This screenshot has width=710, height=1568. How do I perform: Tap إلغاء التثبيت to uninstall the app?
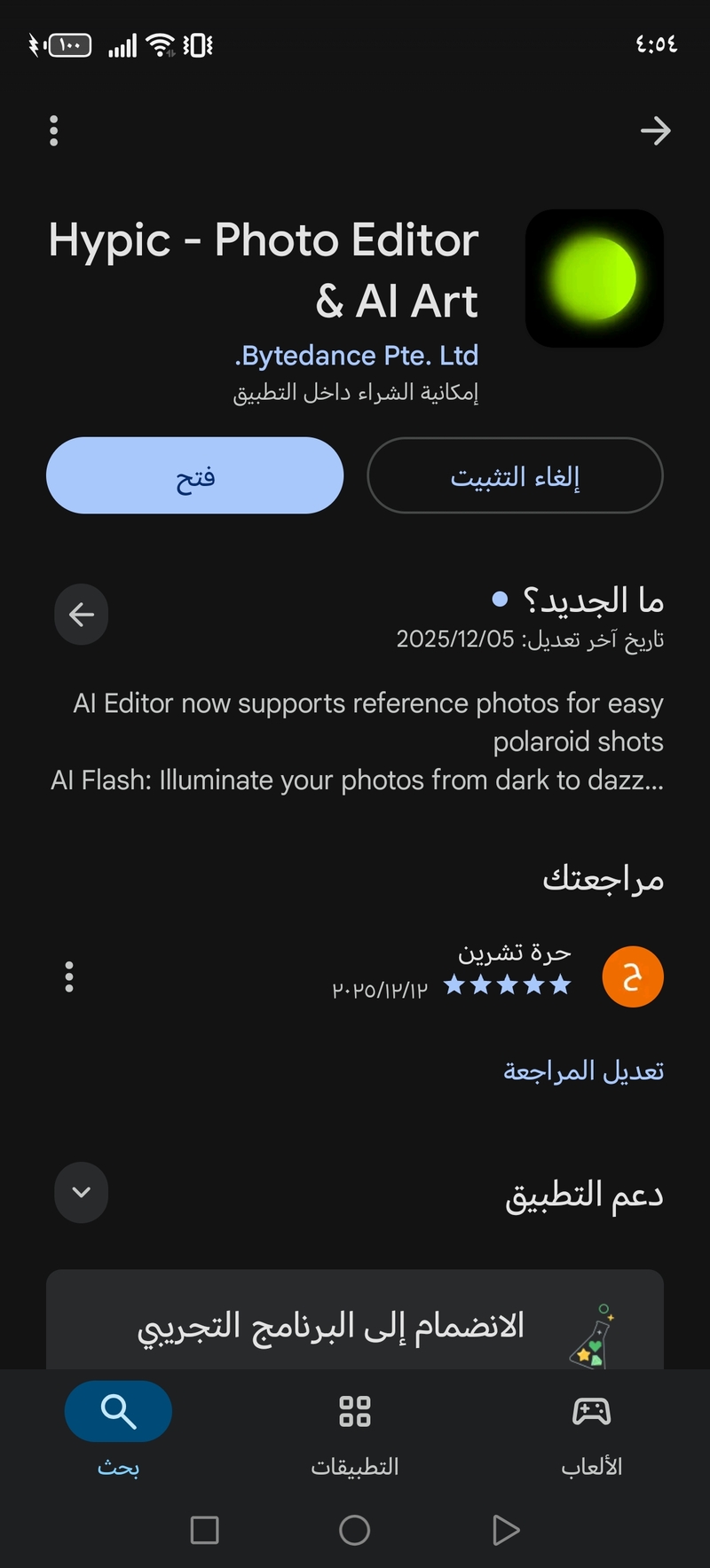(515, 475)
